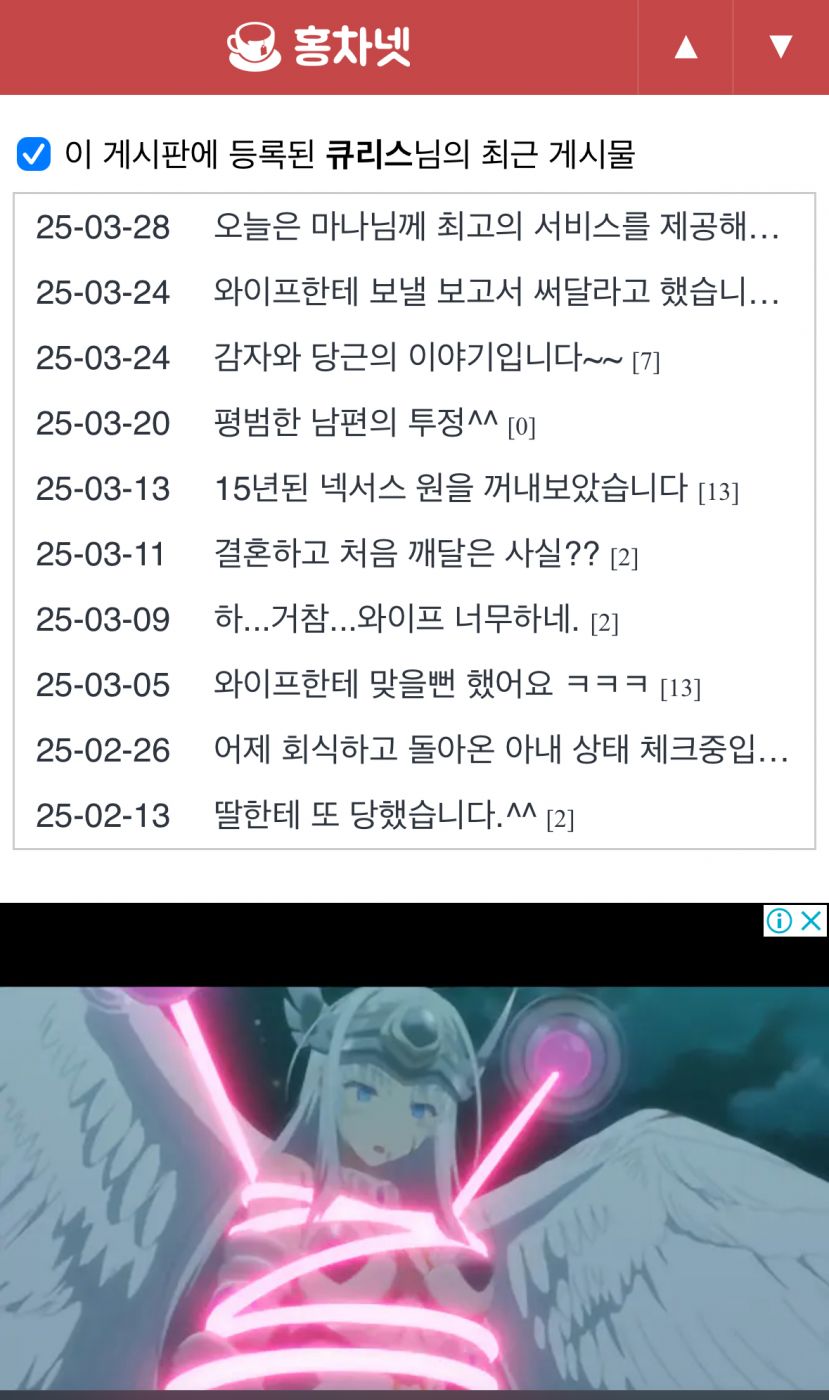Open the 홍차넷 home logo
The height and width of the screenshot is (1400, 829).
[x=319, y=47]
